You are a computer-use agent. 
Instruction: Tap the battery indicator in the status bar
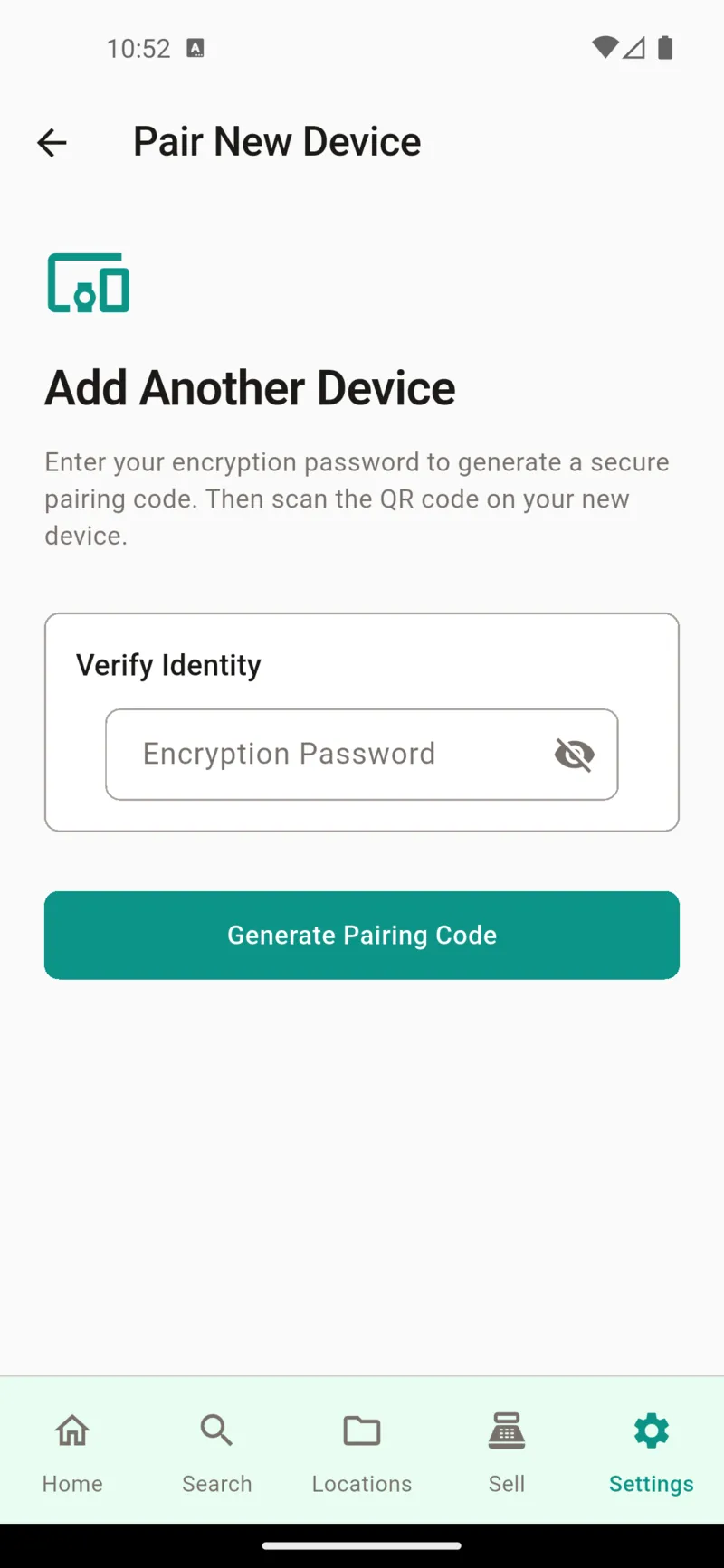666,48
